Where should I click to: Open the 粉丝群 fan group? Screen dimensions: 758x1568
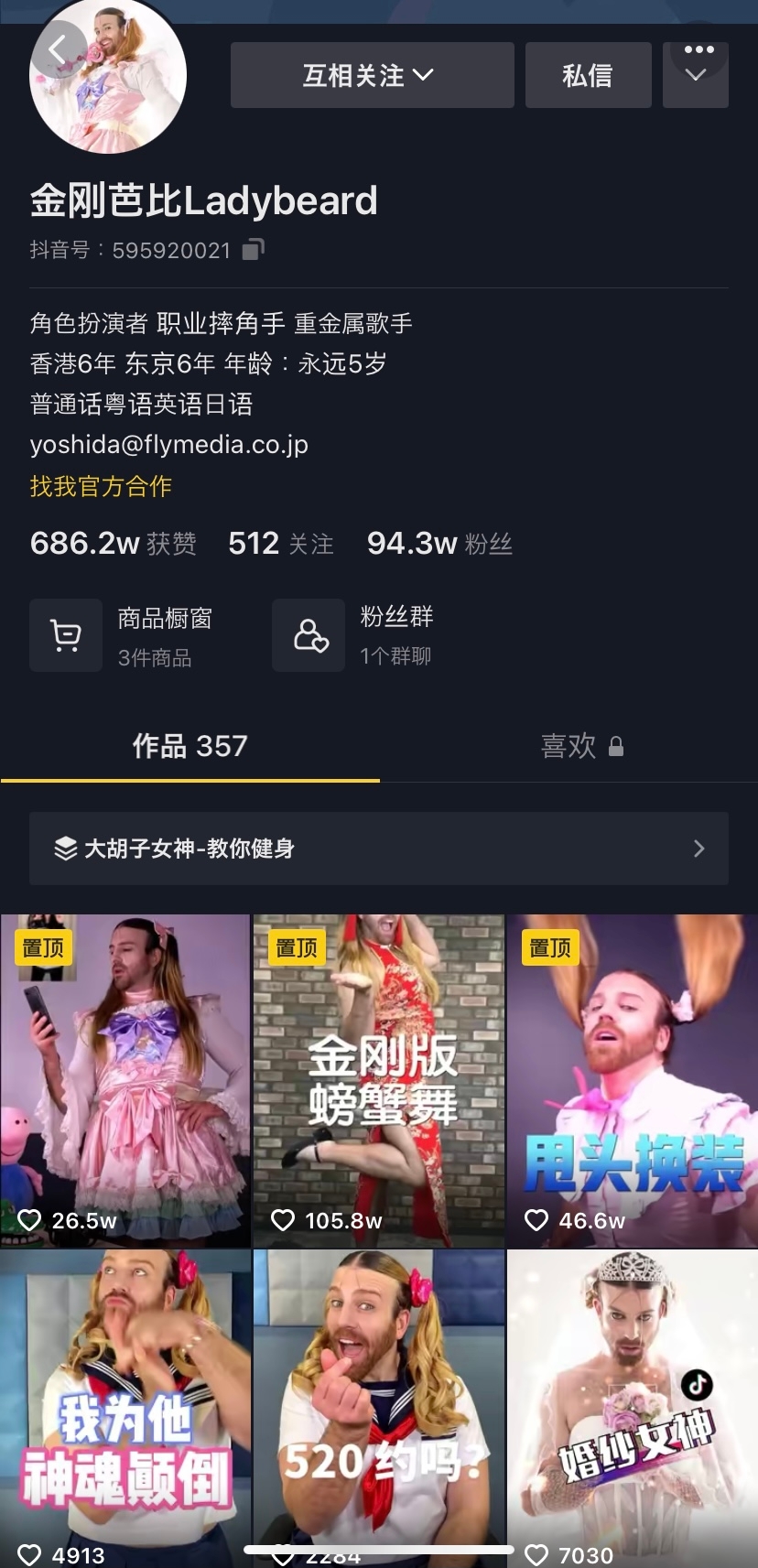click(x=355, y=635)
